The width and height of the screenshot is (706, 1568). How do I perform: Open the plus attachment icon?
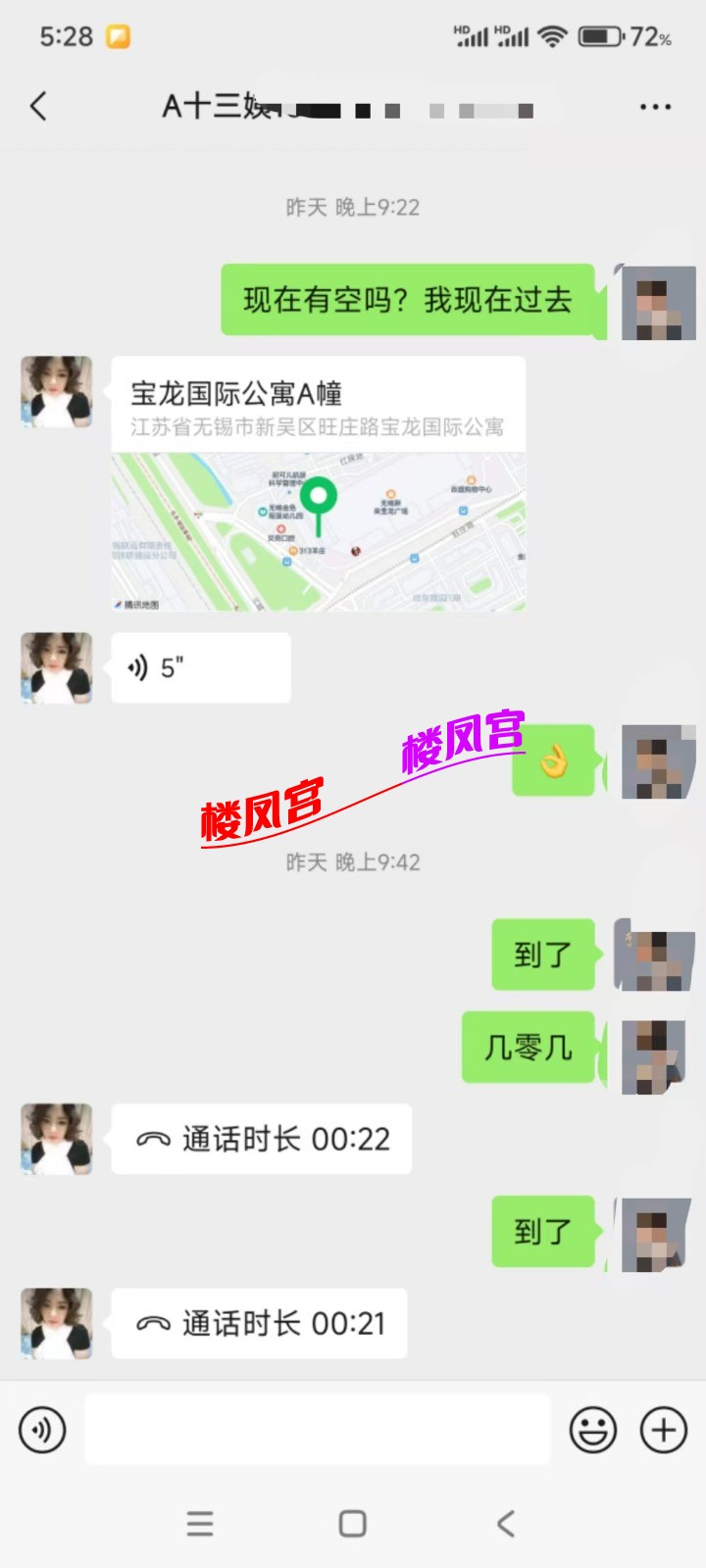click(663, 1430)
